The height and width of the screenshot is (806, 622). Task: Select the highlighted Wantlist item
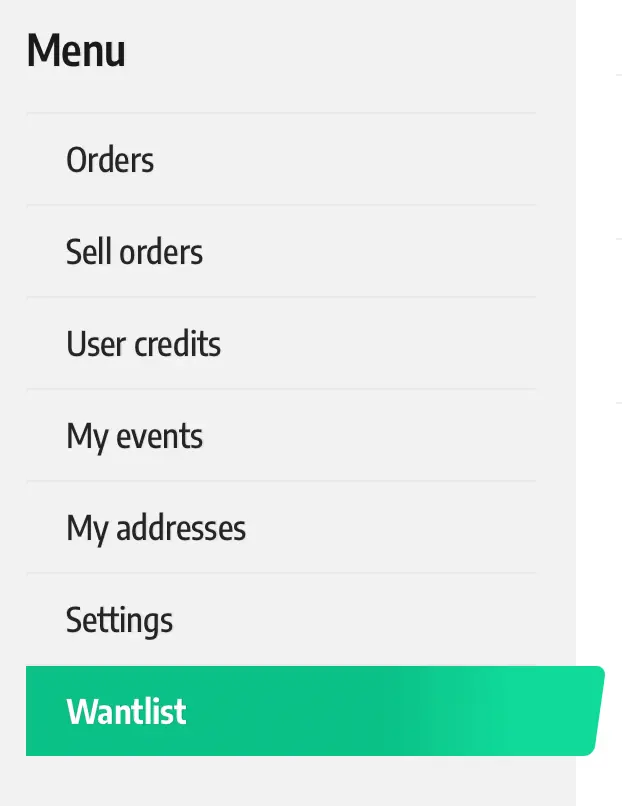coord(126,712)
